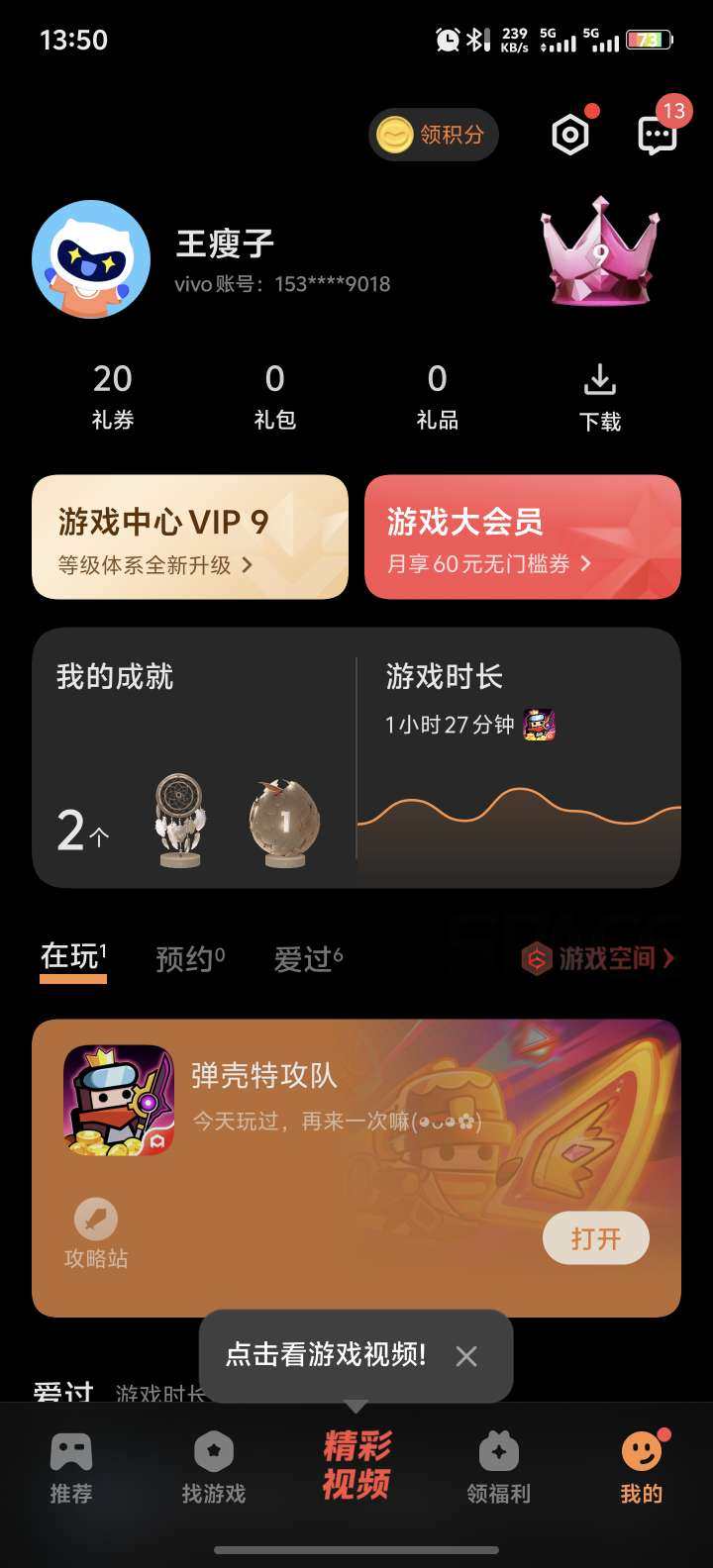Click the 王瘦子 profile avatar
This screenshot has height=1568, width=713.
click(90, 259)
